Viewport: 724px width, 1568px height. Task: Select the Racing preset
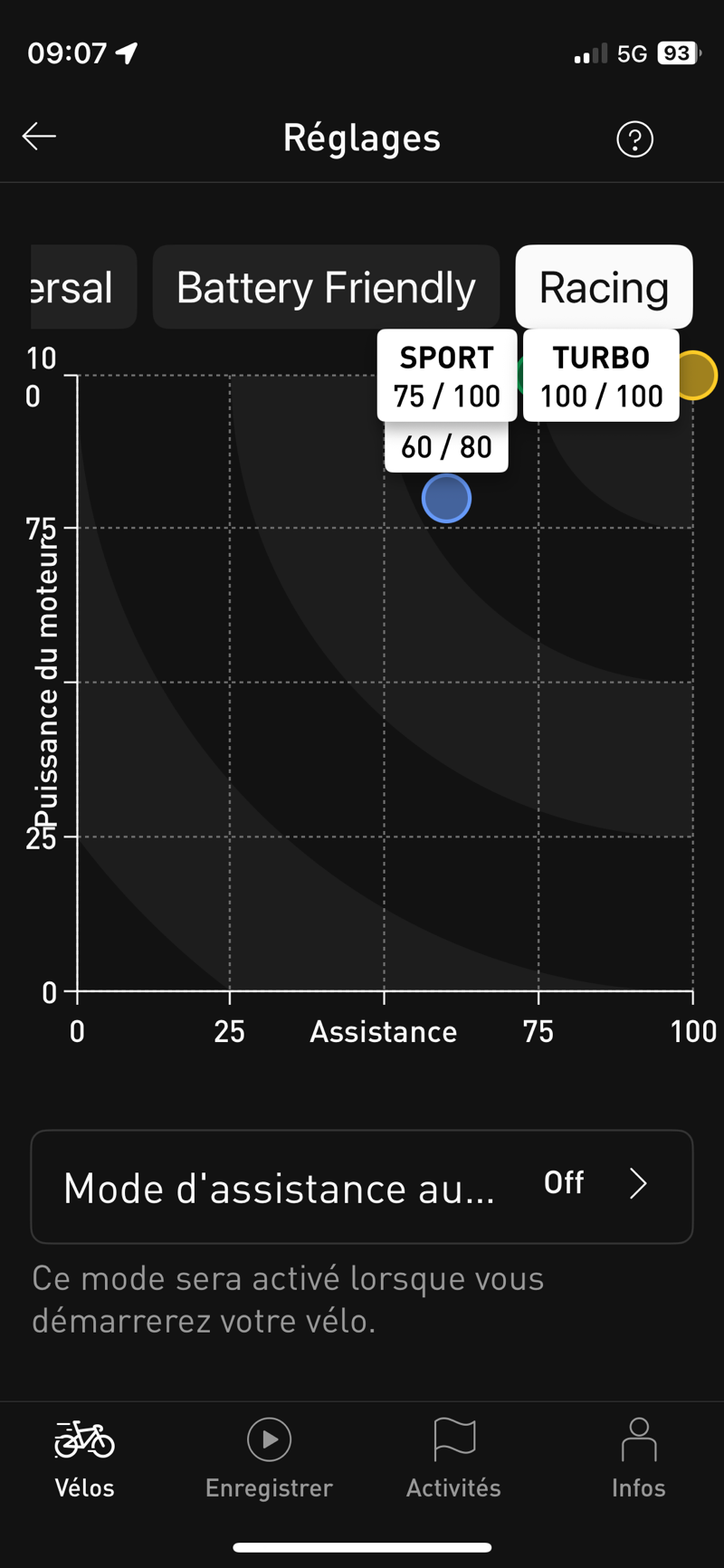(604, 288)
